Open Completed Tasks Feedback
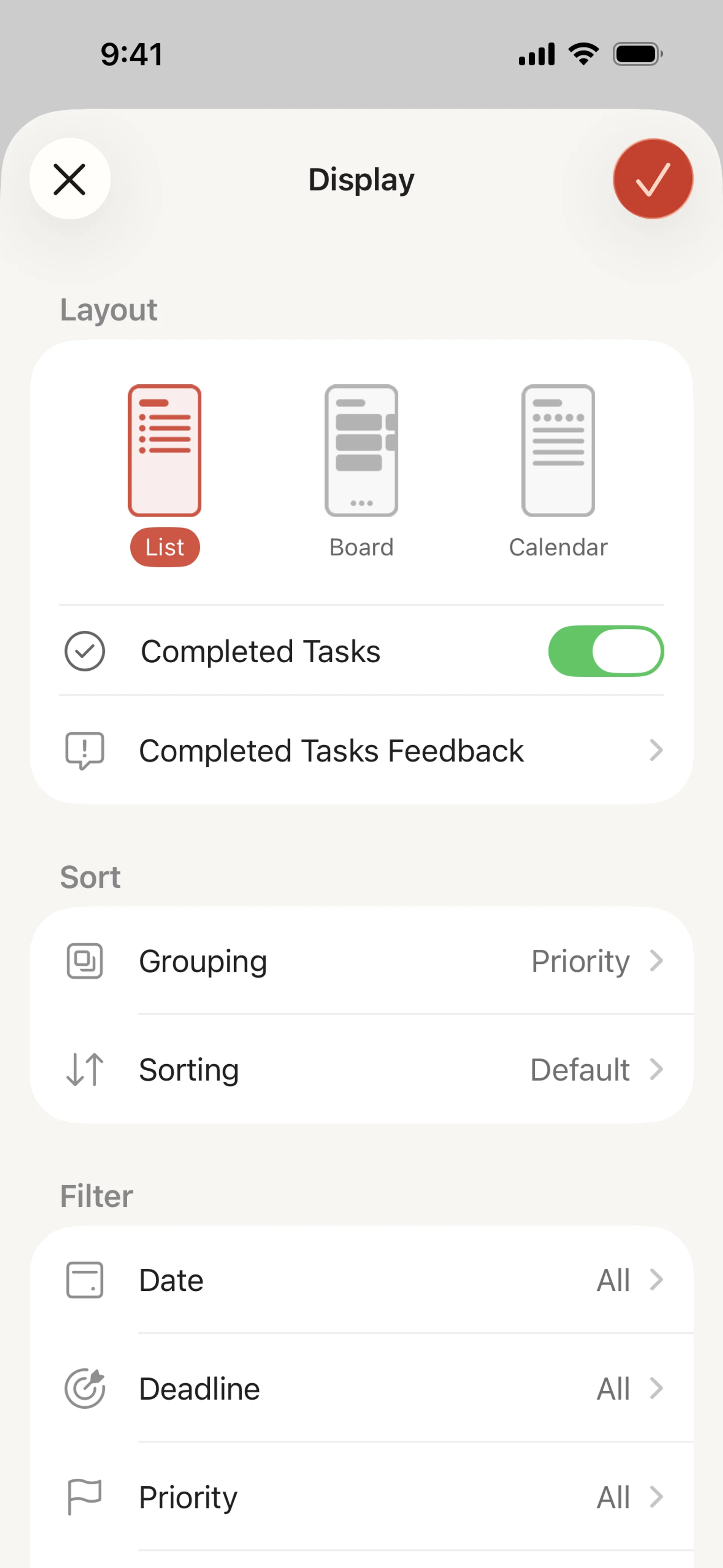Image resolution: width=723 pixels, height=1568 pixels. pos(361,750)
